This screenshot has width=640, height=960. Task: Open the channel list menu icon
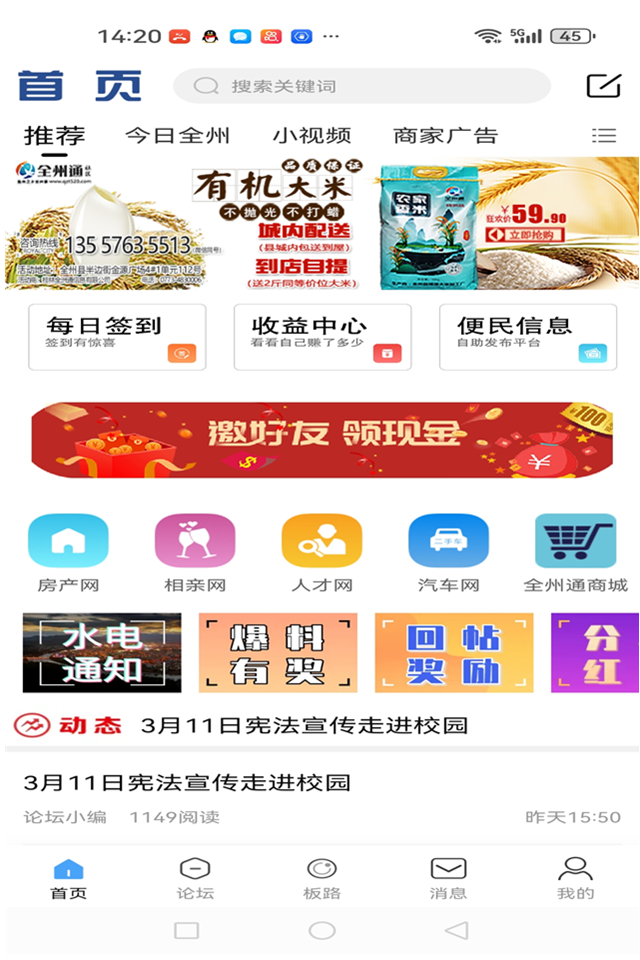[603, 136]
